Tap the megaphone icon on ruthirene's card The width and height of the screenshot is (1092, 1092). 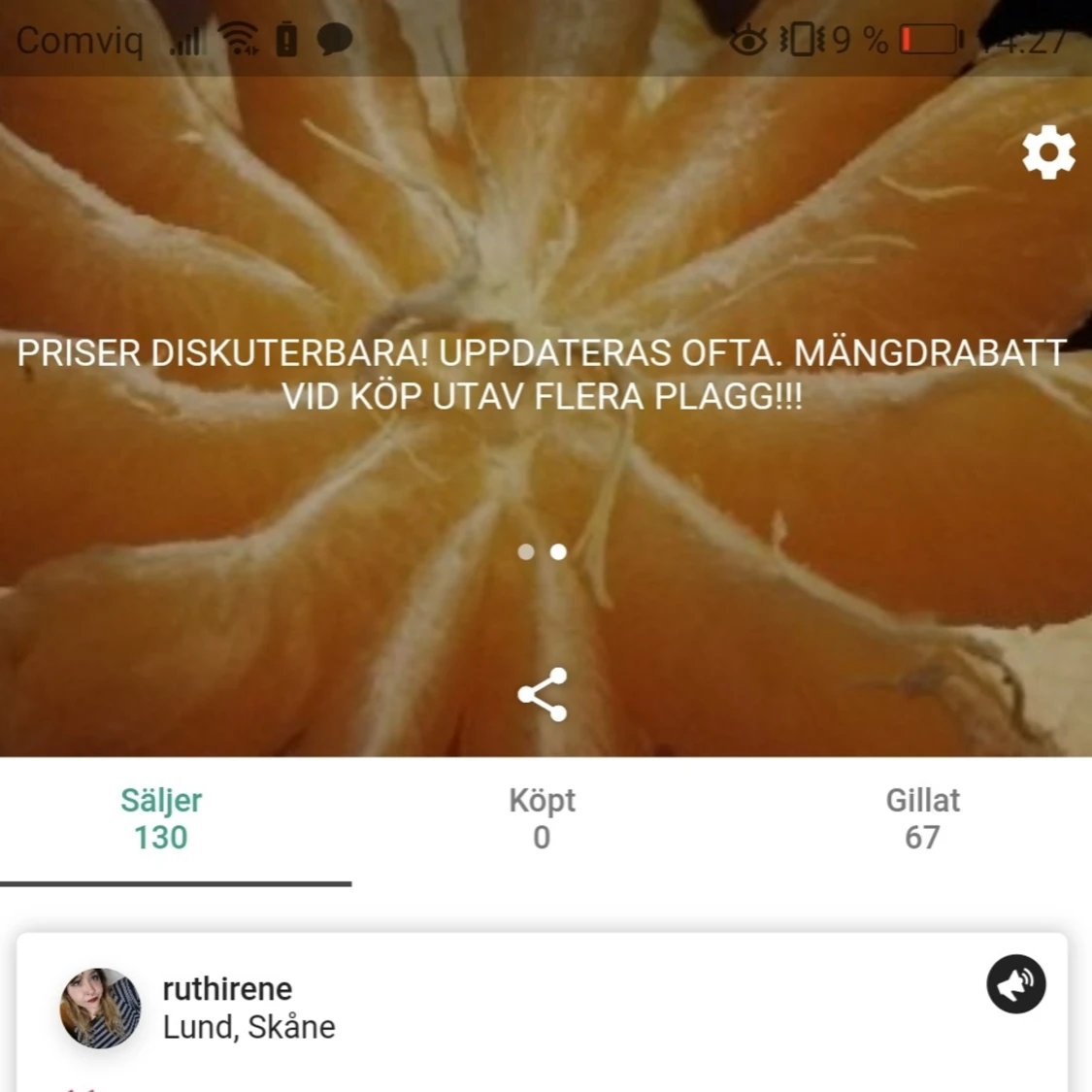pyautogui.click(x=1015, y=984)
